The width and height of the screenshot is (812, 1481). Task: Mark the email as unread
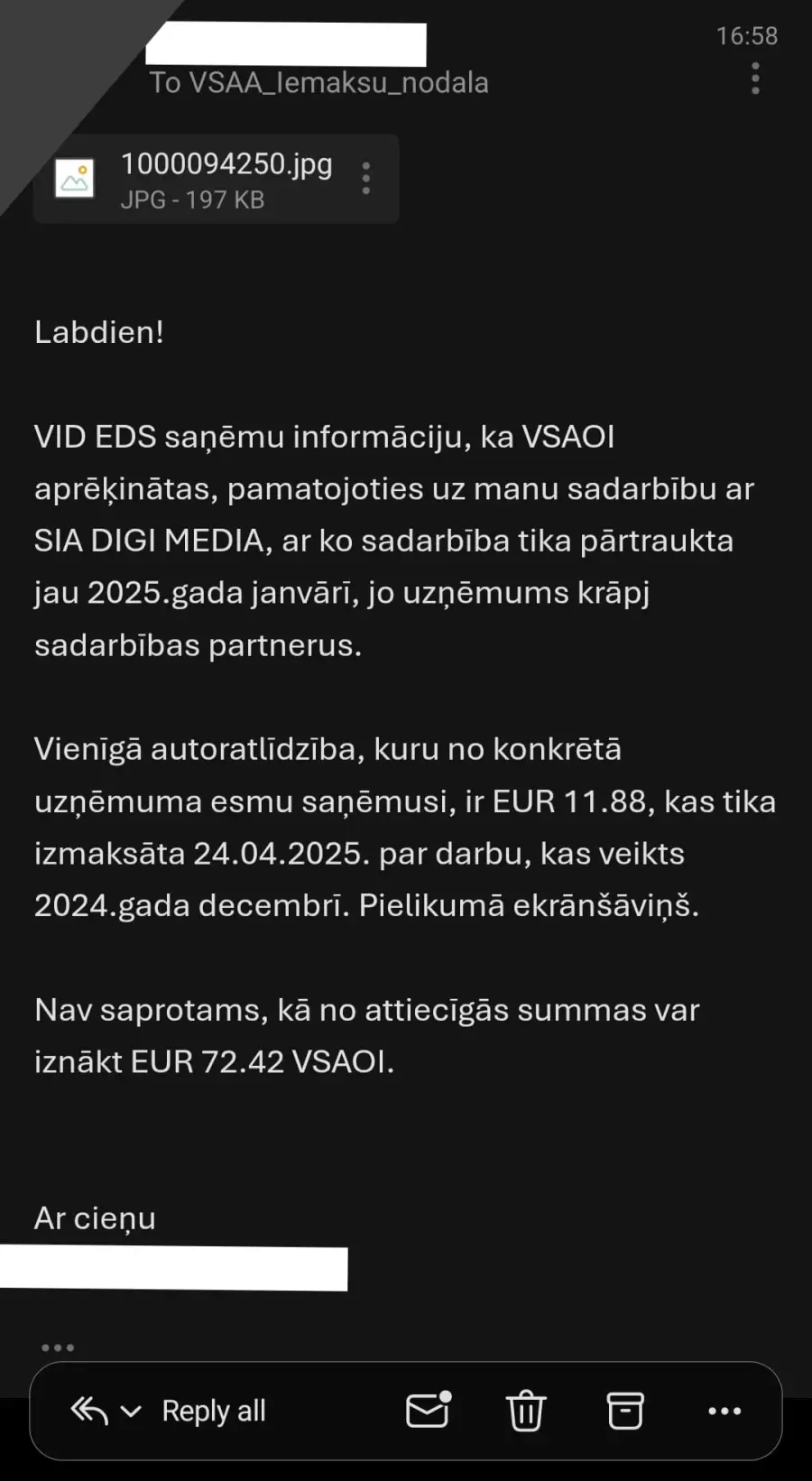428,1411
